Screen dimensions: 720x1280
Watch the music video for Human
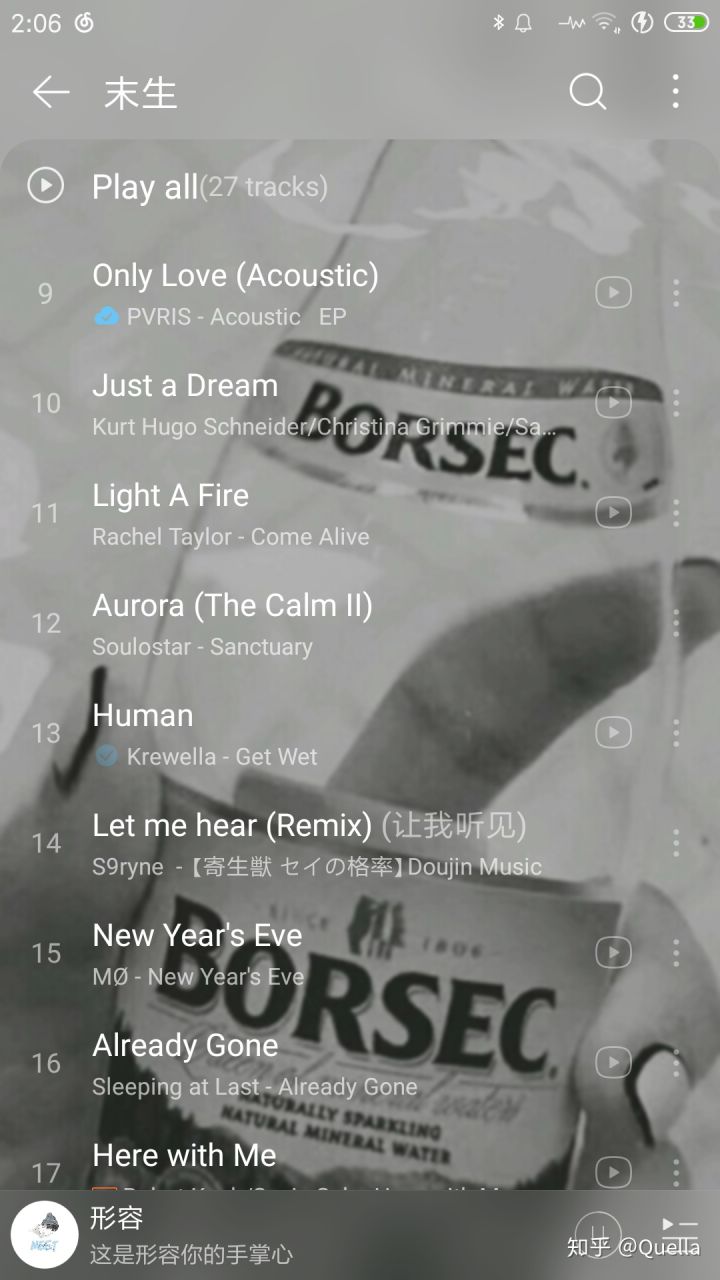tap(613, 733)
